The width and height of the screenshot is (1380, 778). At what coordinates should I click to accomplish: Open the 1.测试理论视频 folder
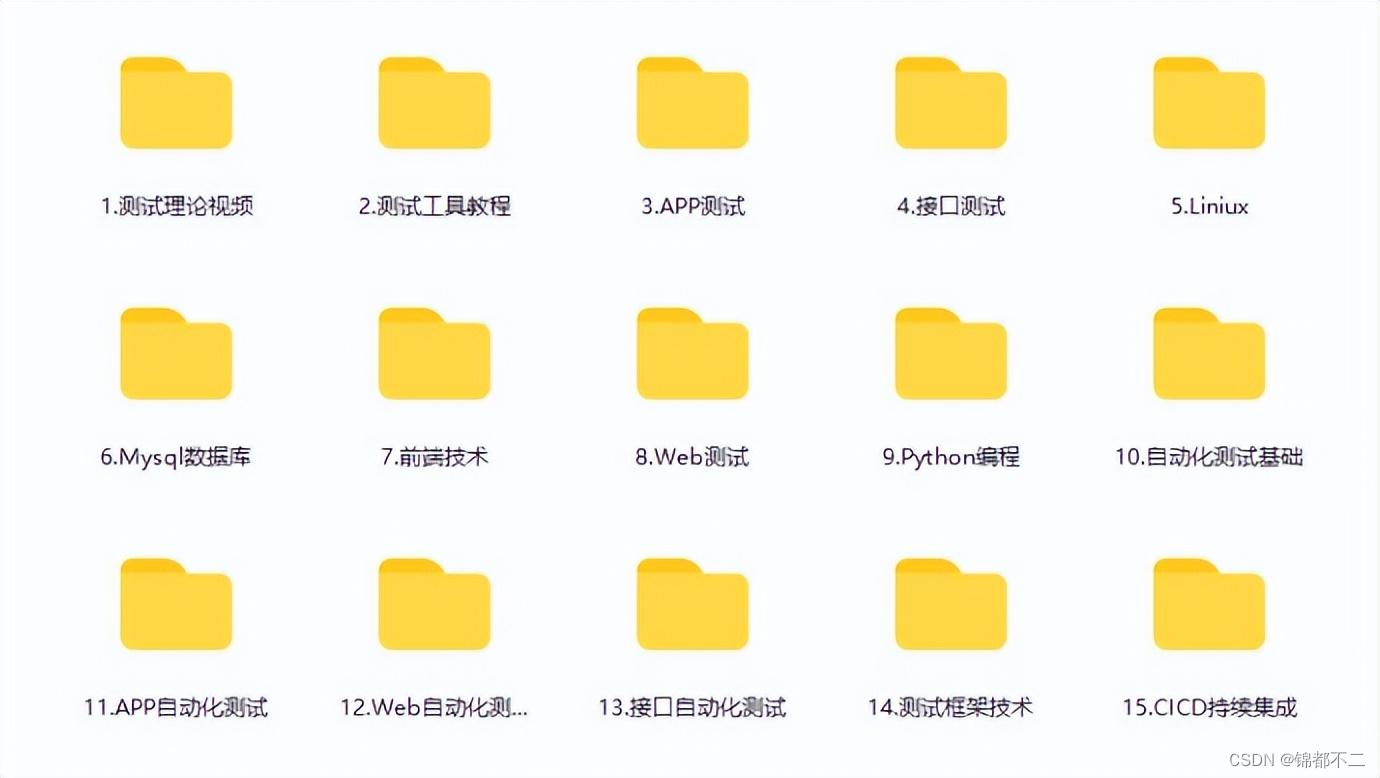[x=176, y=104]
